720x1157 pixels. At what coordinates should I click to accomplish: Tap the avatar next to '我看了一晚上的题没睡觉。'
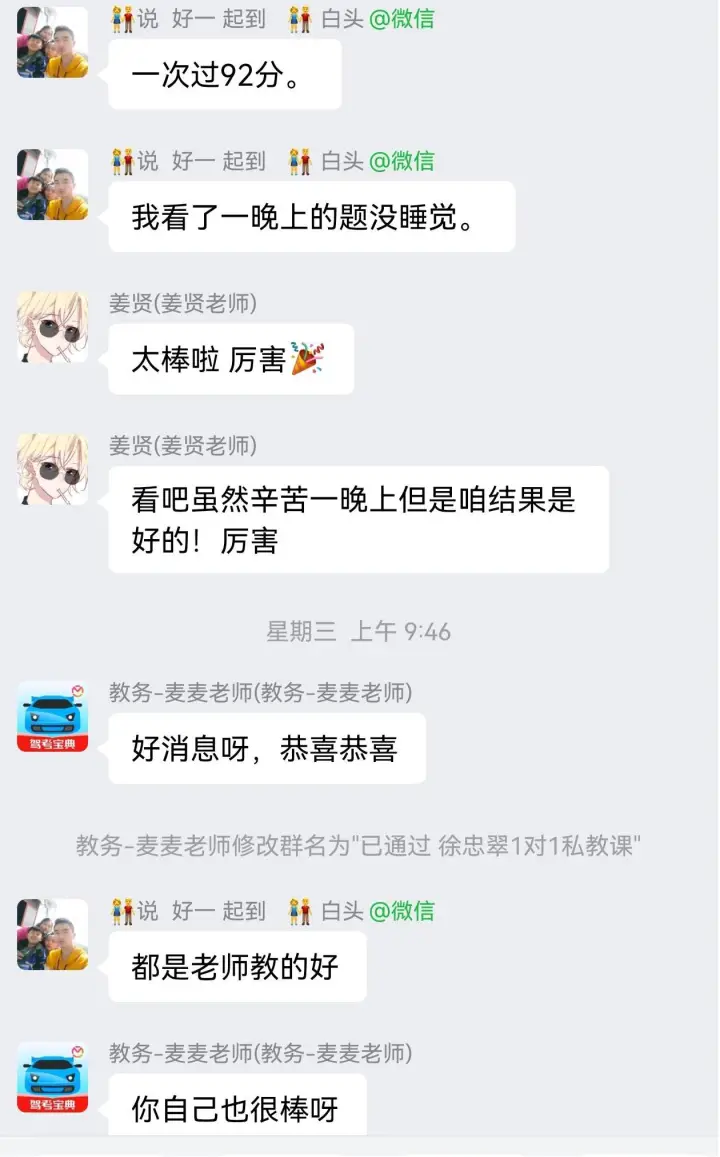pos(52,184)
